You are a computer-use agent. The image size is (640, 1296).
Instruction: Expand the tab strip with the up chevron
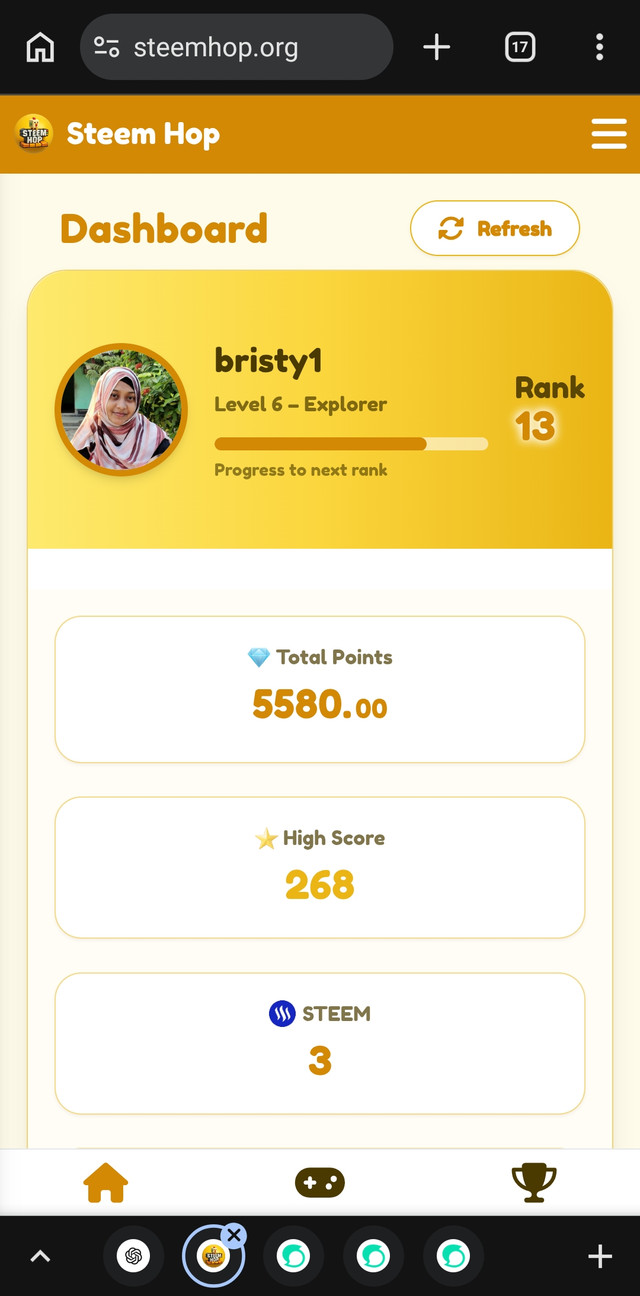pos(40,1257)
